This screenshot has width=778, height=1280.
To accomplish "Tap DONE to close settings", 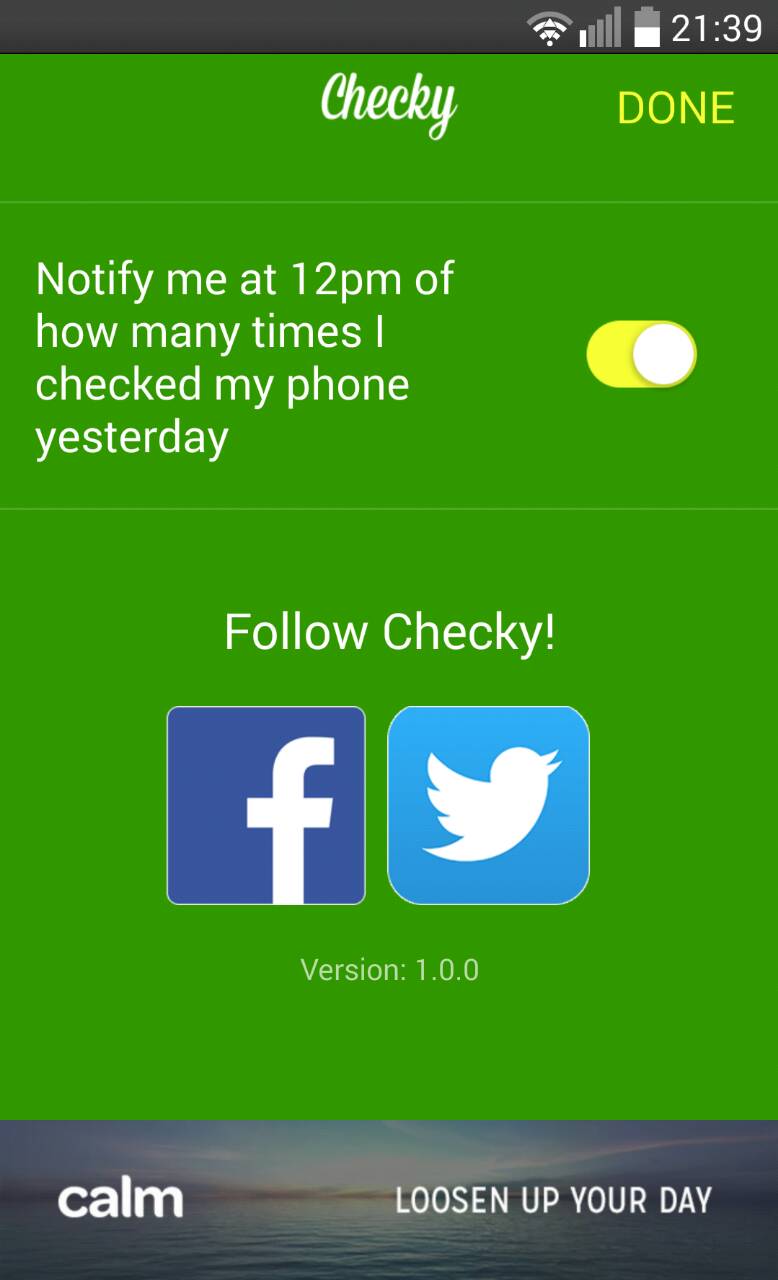I will point(676,108).
